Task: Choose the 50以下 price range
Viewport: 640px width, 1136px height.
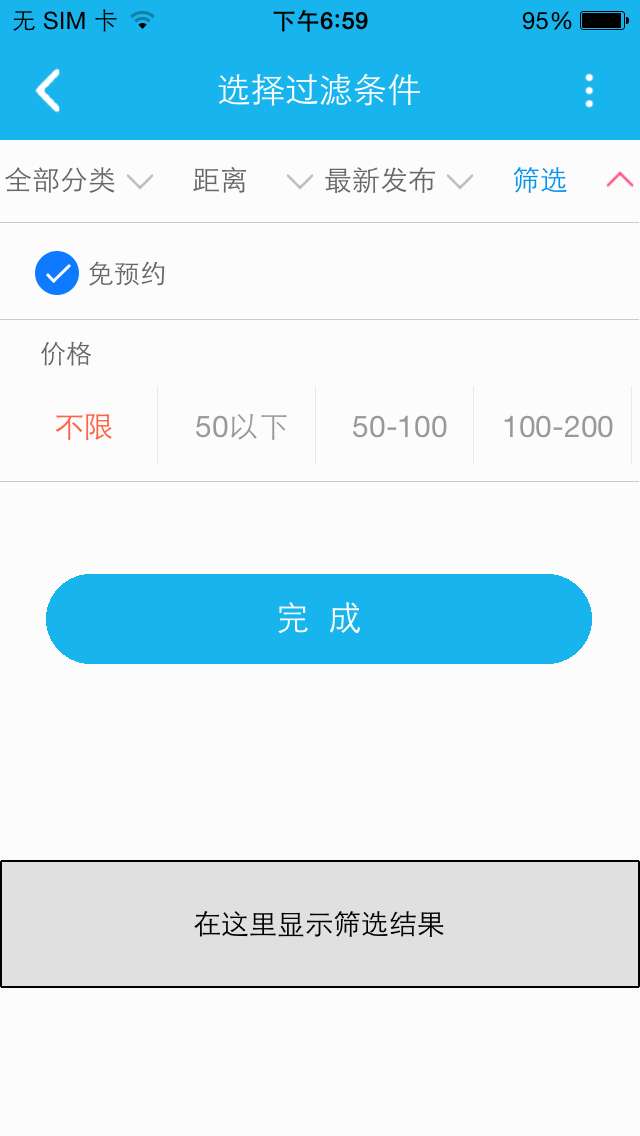Action: 240,427
